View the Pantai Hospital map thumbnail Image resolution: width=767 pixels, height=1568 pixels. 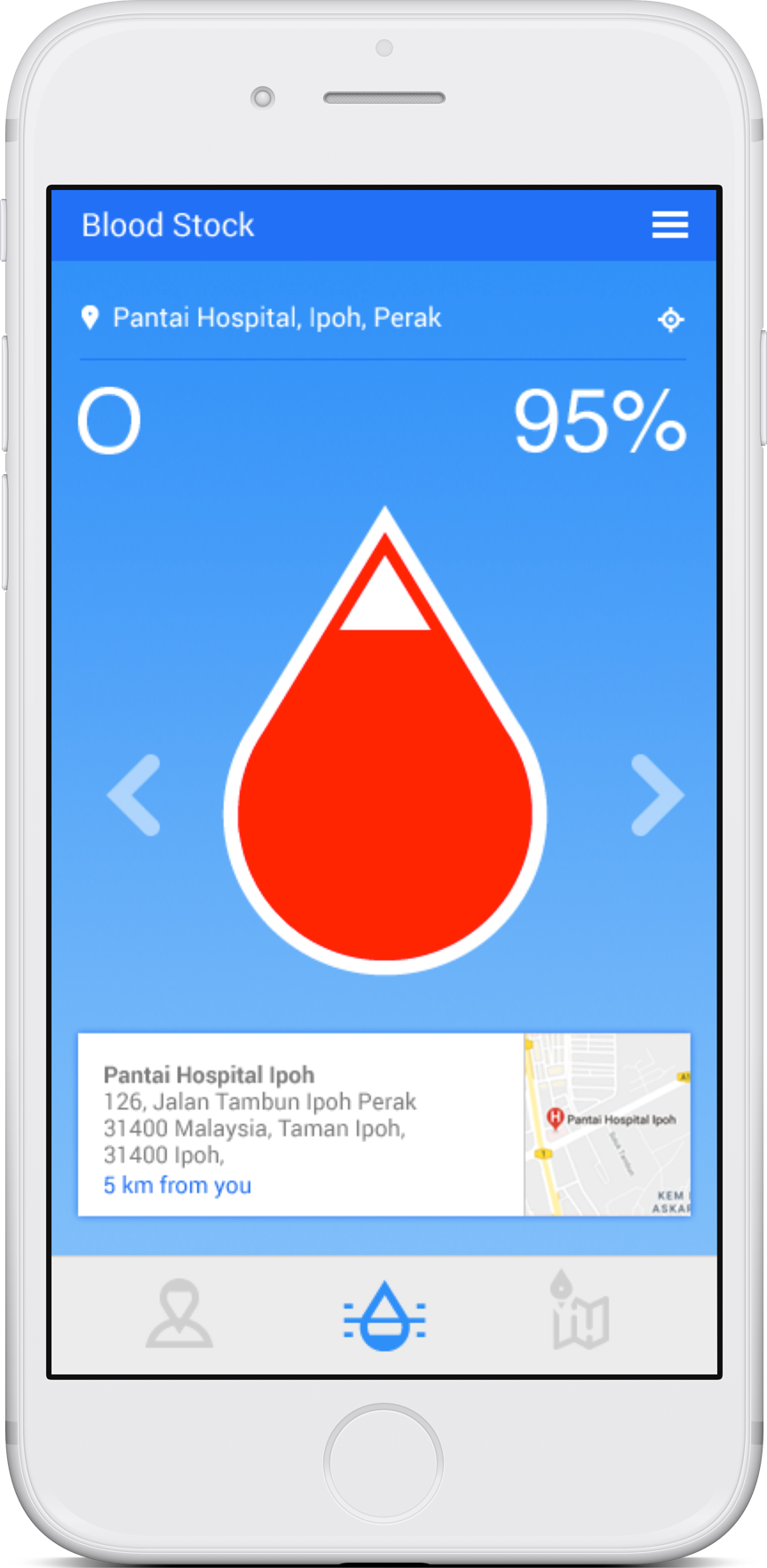pyautogui.click(x=607, y=1125)
